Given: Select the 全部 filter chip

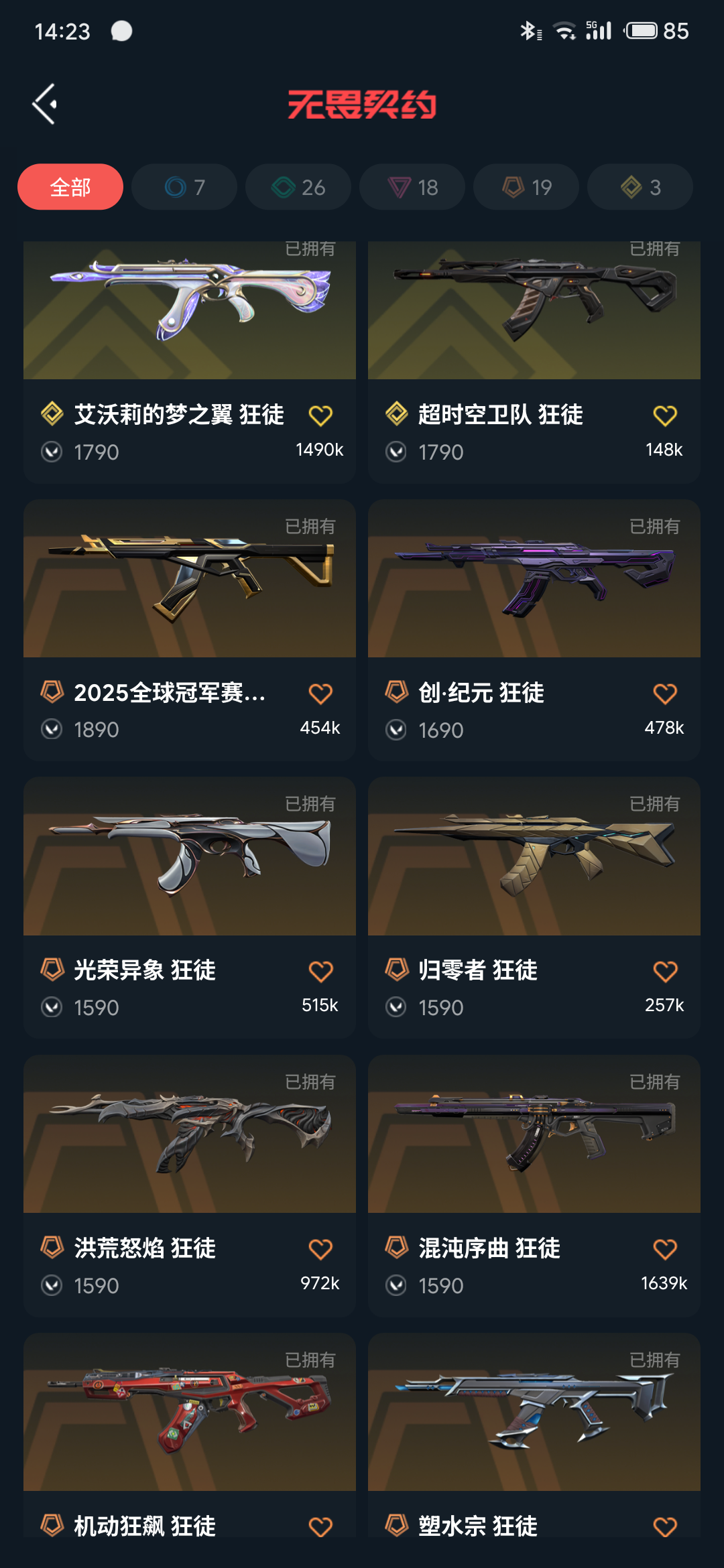Looking at the screenshot, I should pos(70,187).
